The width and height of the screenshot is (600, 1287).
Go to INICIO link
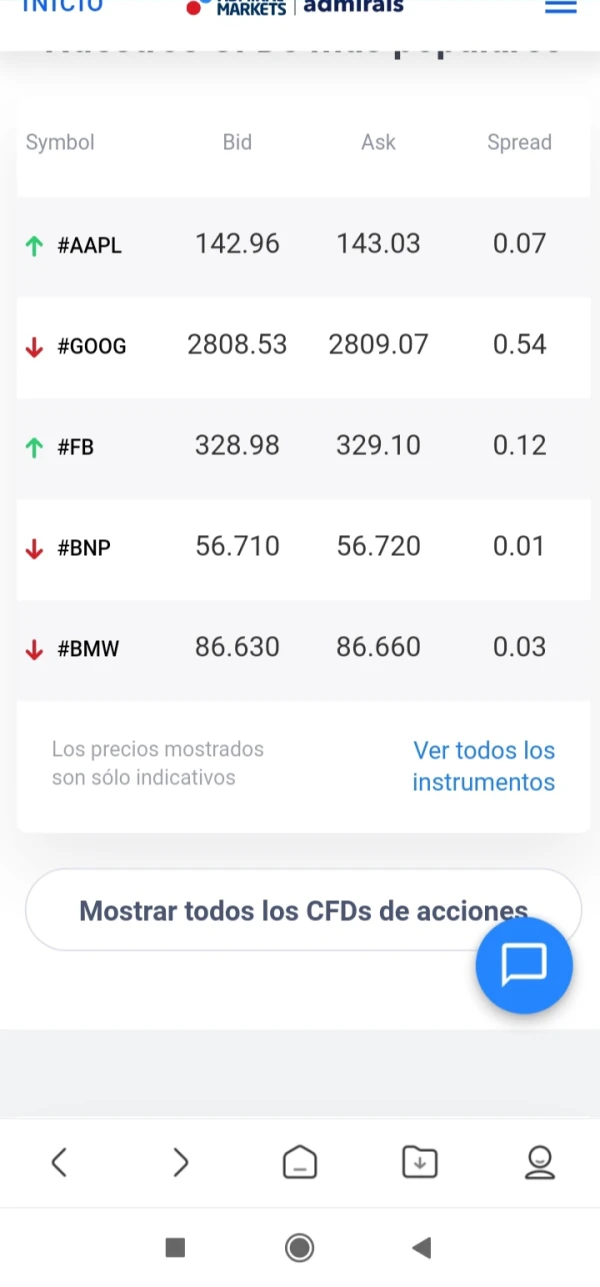tap(62, 6)
